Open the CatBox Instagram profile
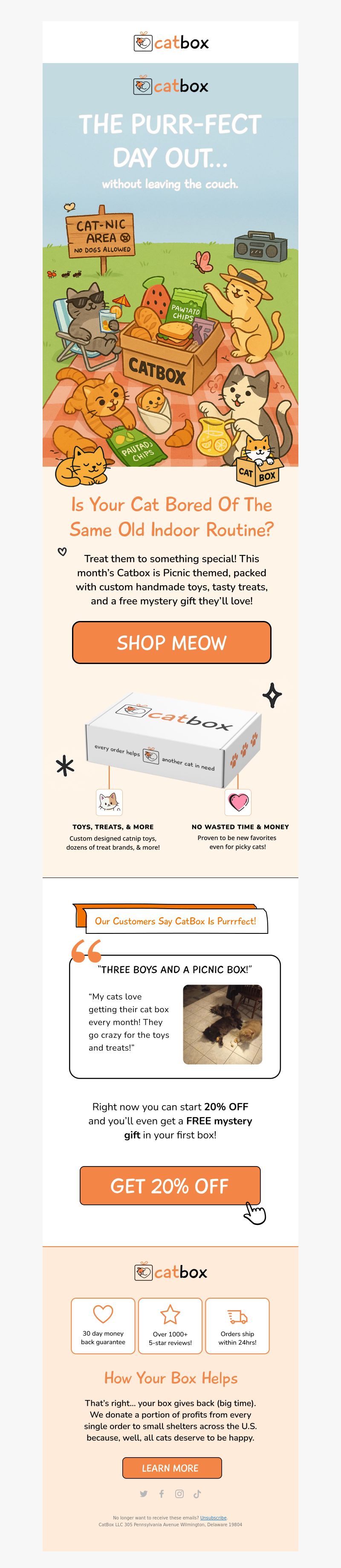The image size is (341, 1568). point(179,1493)
